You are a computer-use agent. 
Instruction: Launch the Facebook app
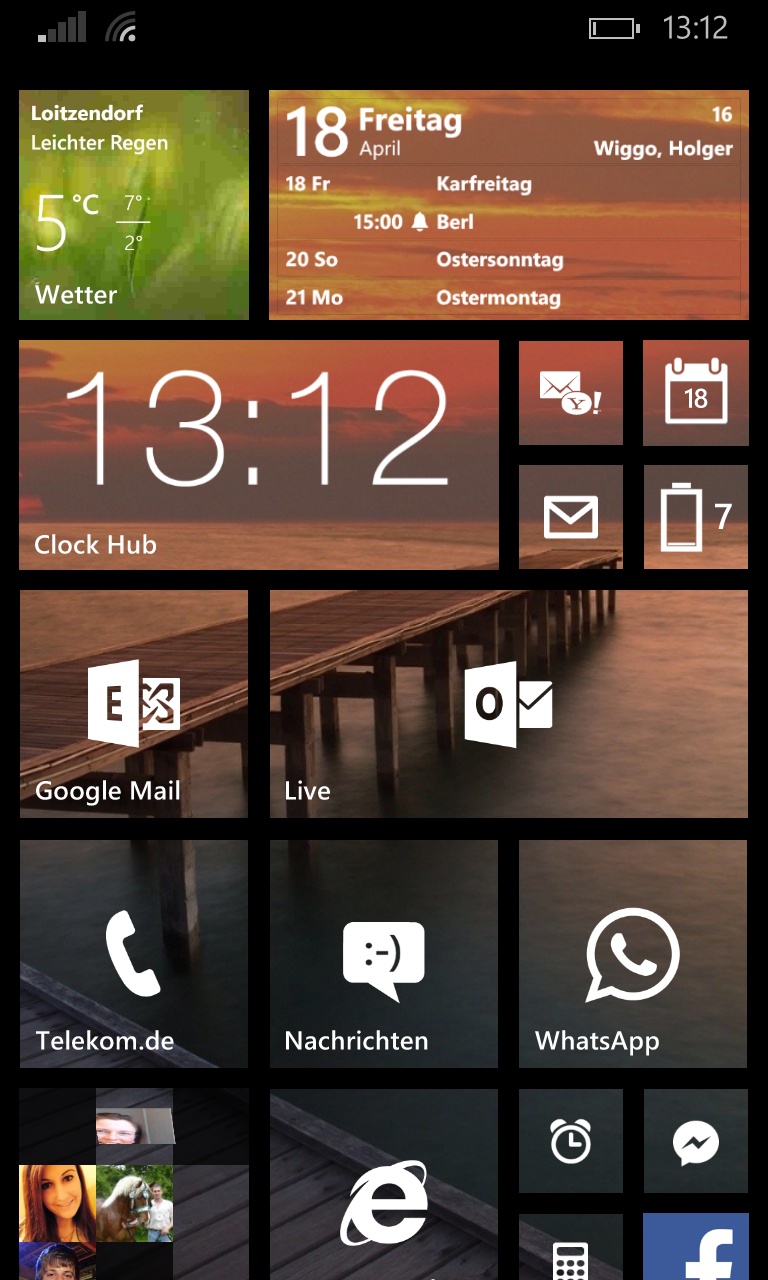tap(696, 1247)
